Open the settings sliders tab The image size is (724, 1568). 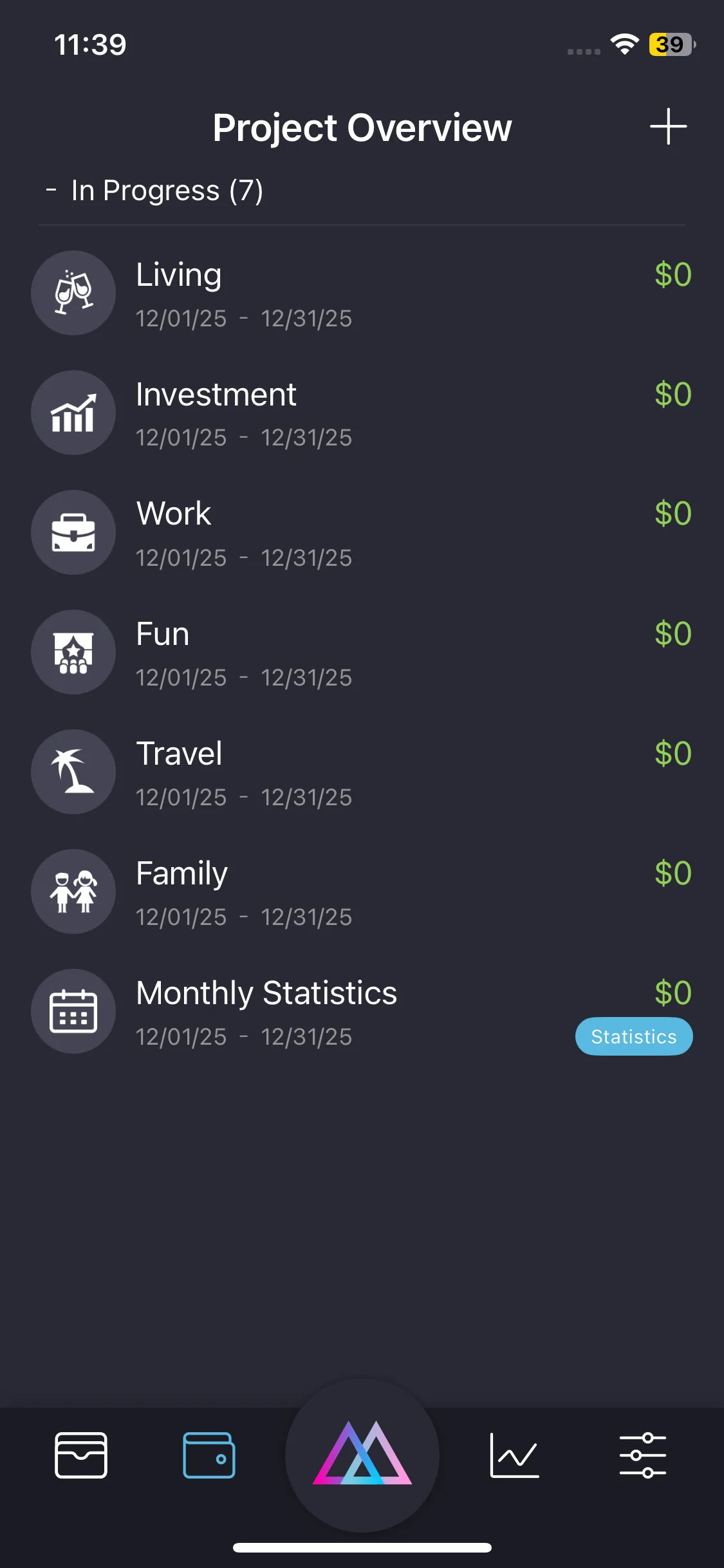tap(642, 1455)
